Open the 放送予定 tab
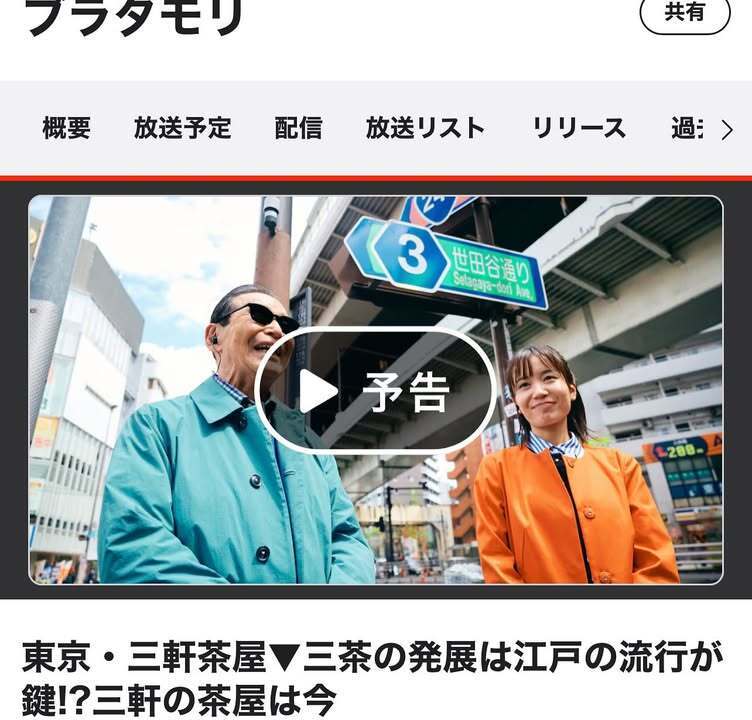This screenshot has width=752, height=720. (x=182, y=128)
